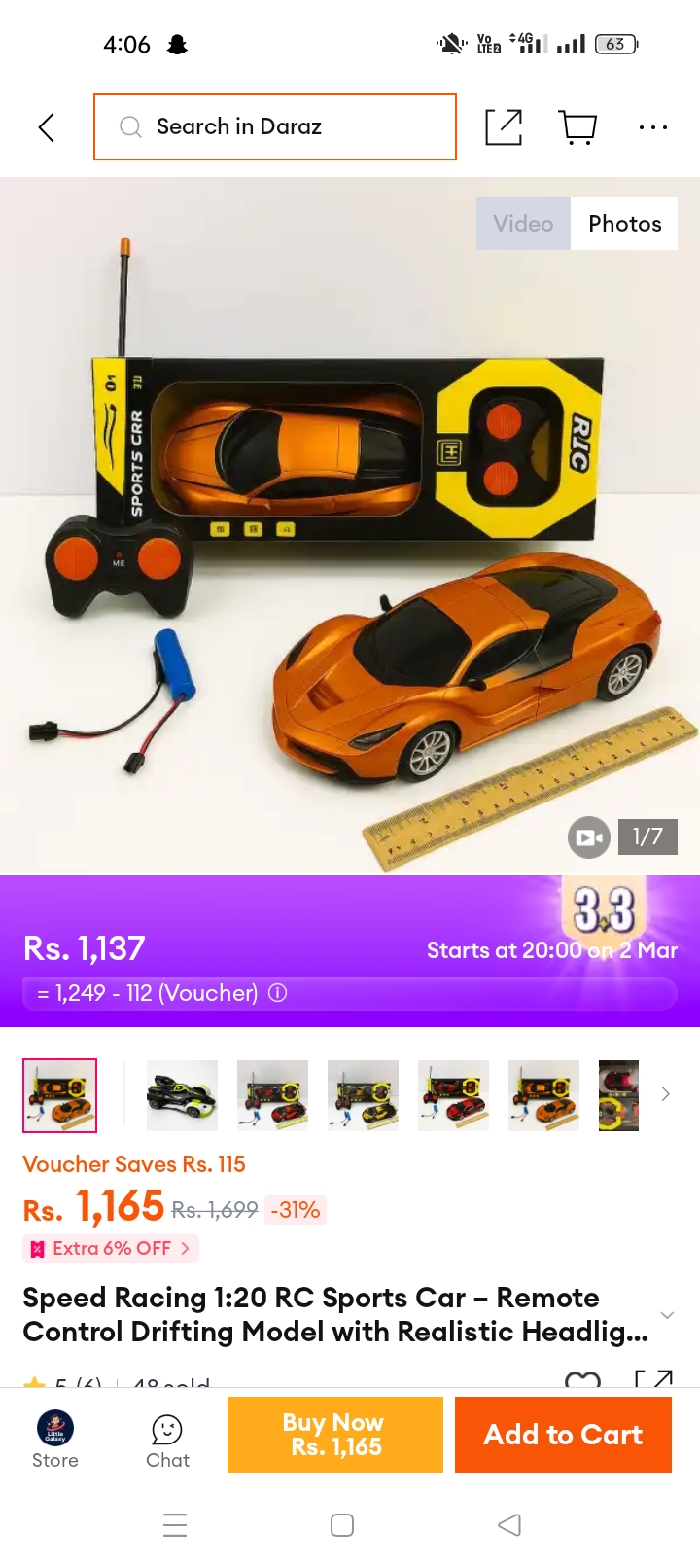Select the black and green car thumbnail
This screenshot has width=700, height=1568.
[x=182, y=1095]
